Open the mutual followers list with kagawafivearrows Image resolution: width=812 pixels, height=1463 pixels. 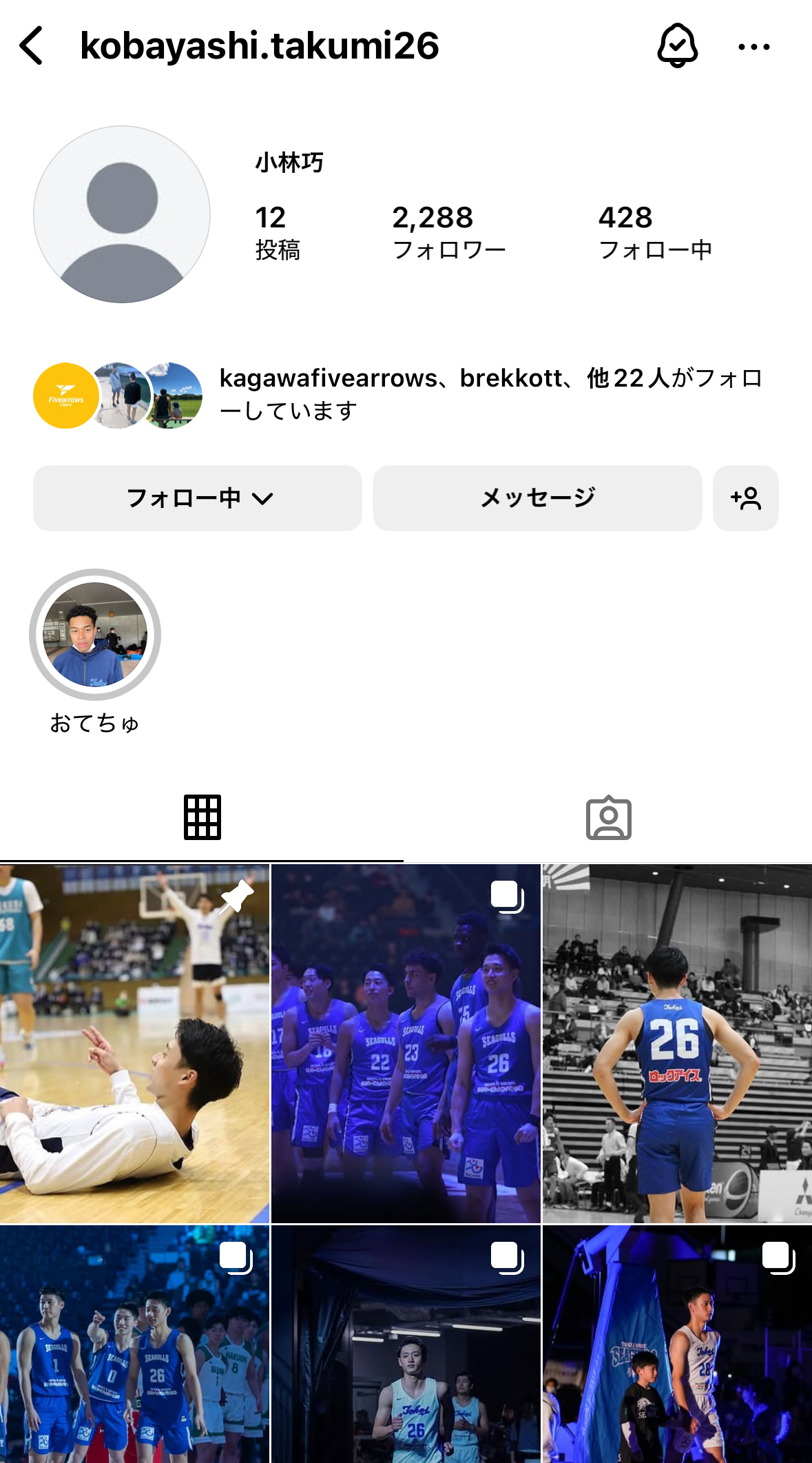tap(489, 394)
